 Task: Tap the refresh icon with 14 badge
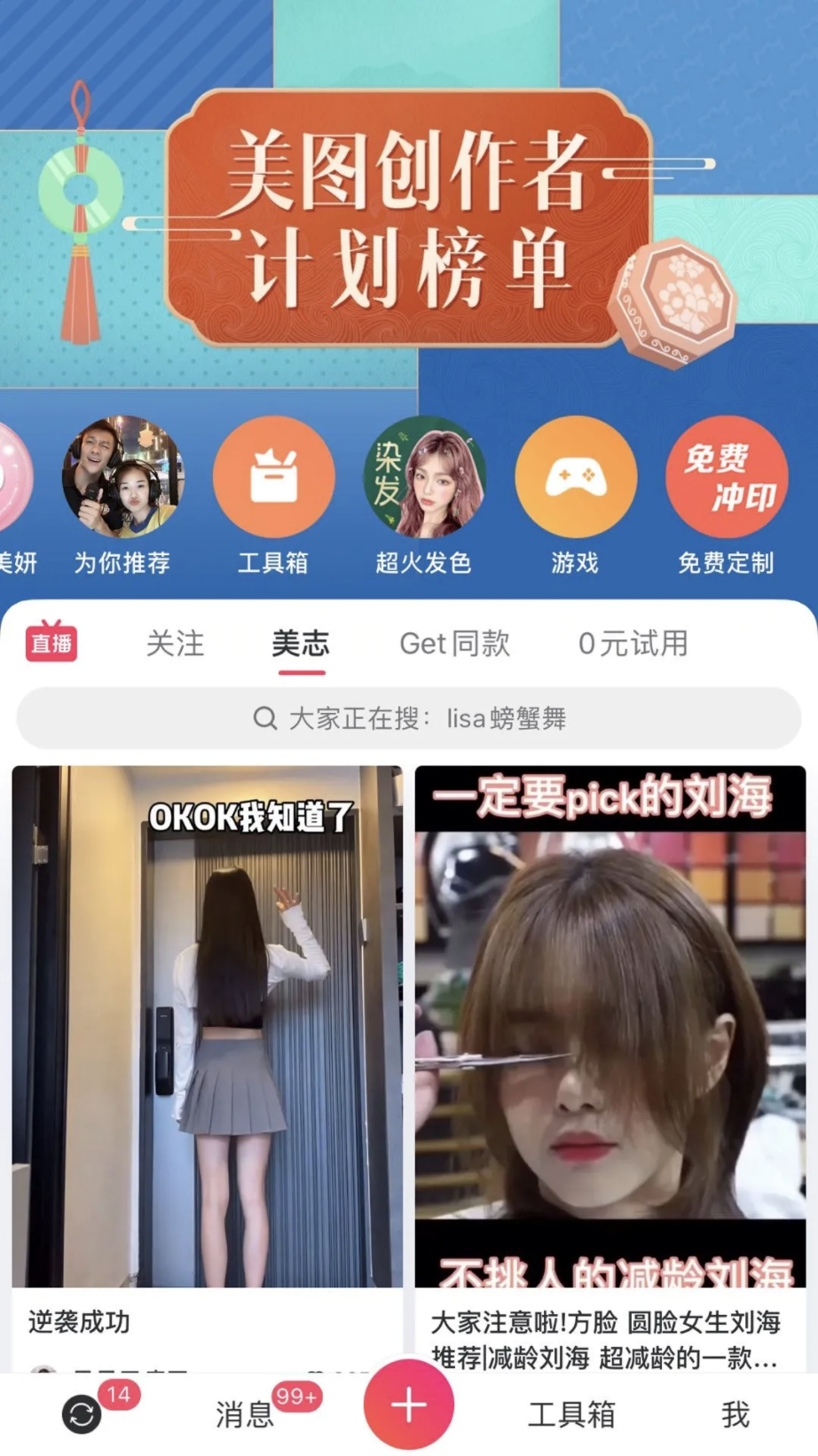[x=82, y=1414]
